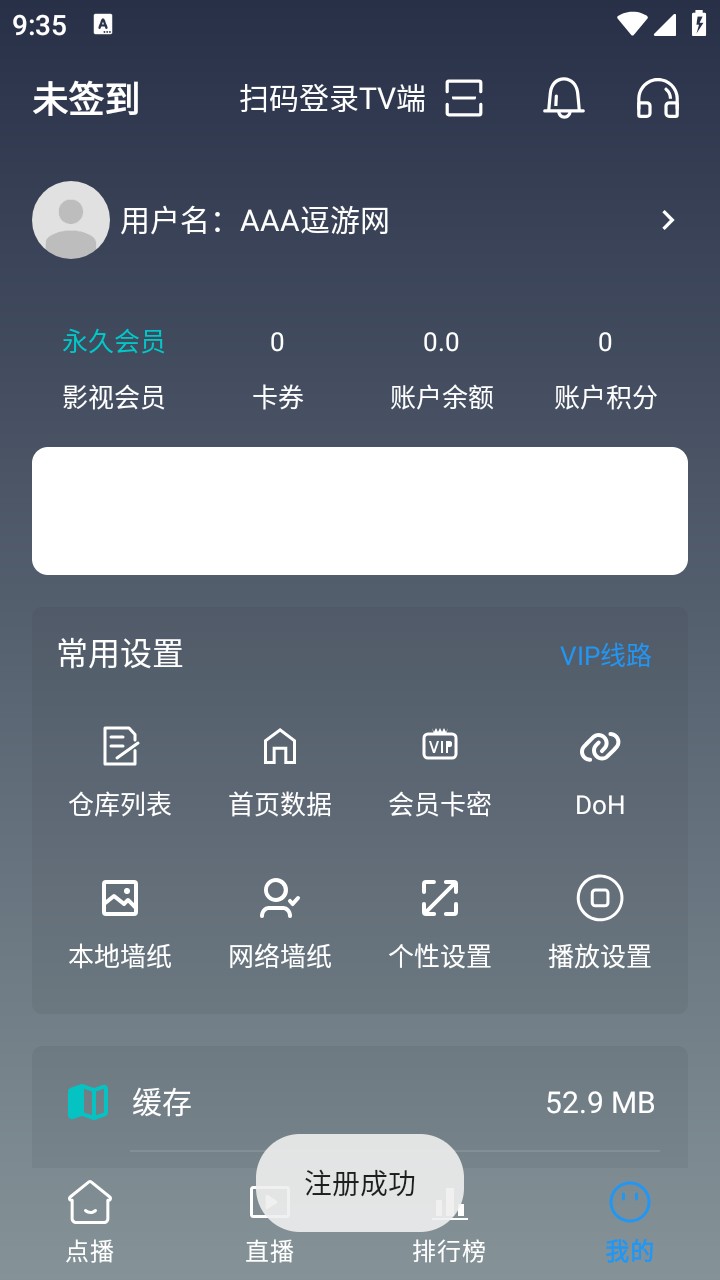Switch to the 直播 tab
720x1280 pixels.
click(x=268, y=1220)
